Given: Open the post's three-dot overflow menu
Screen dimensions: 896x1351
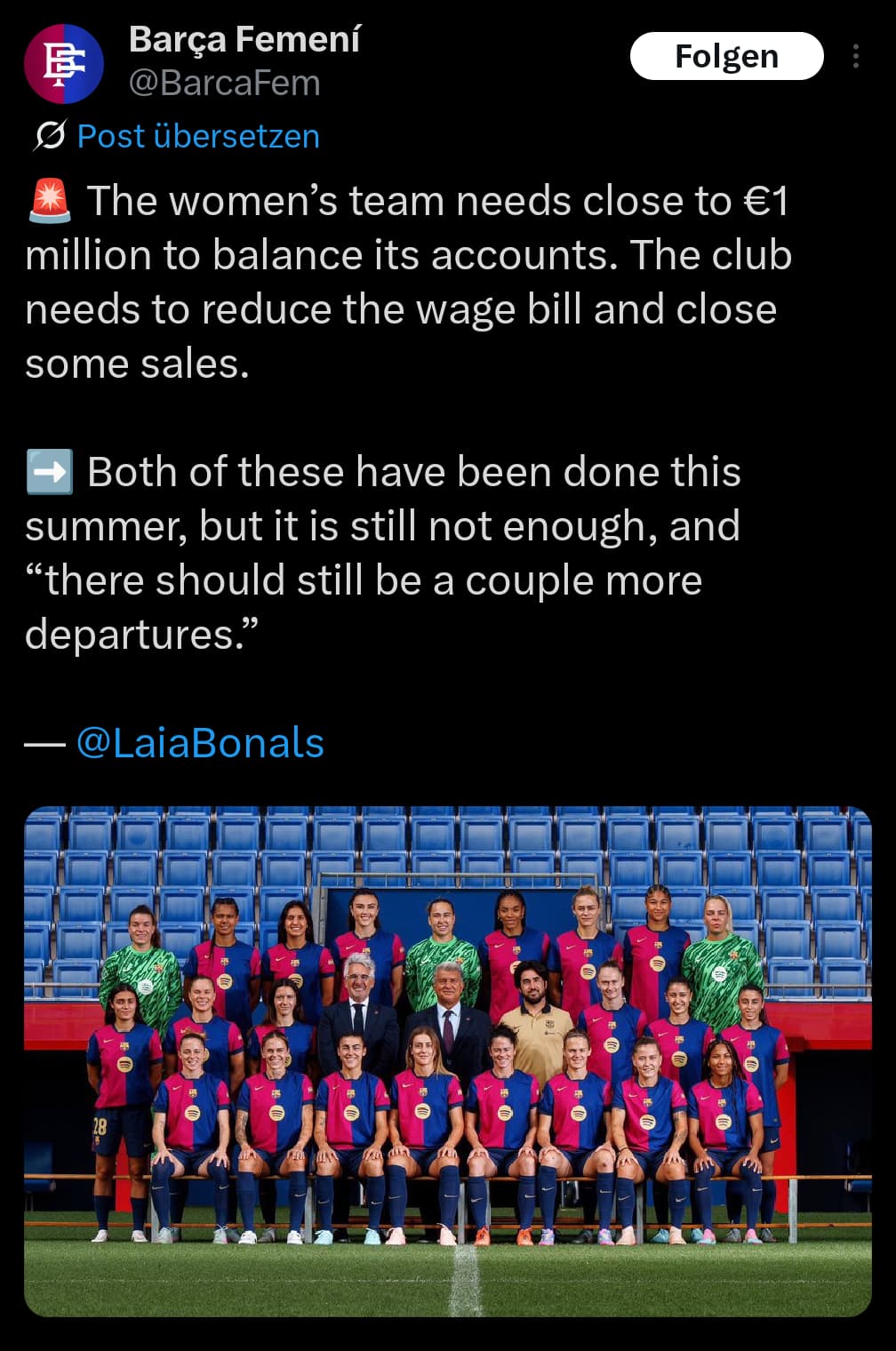Looking at the screenshot, I should coord(855,57).
